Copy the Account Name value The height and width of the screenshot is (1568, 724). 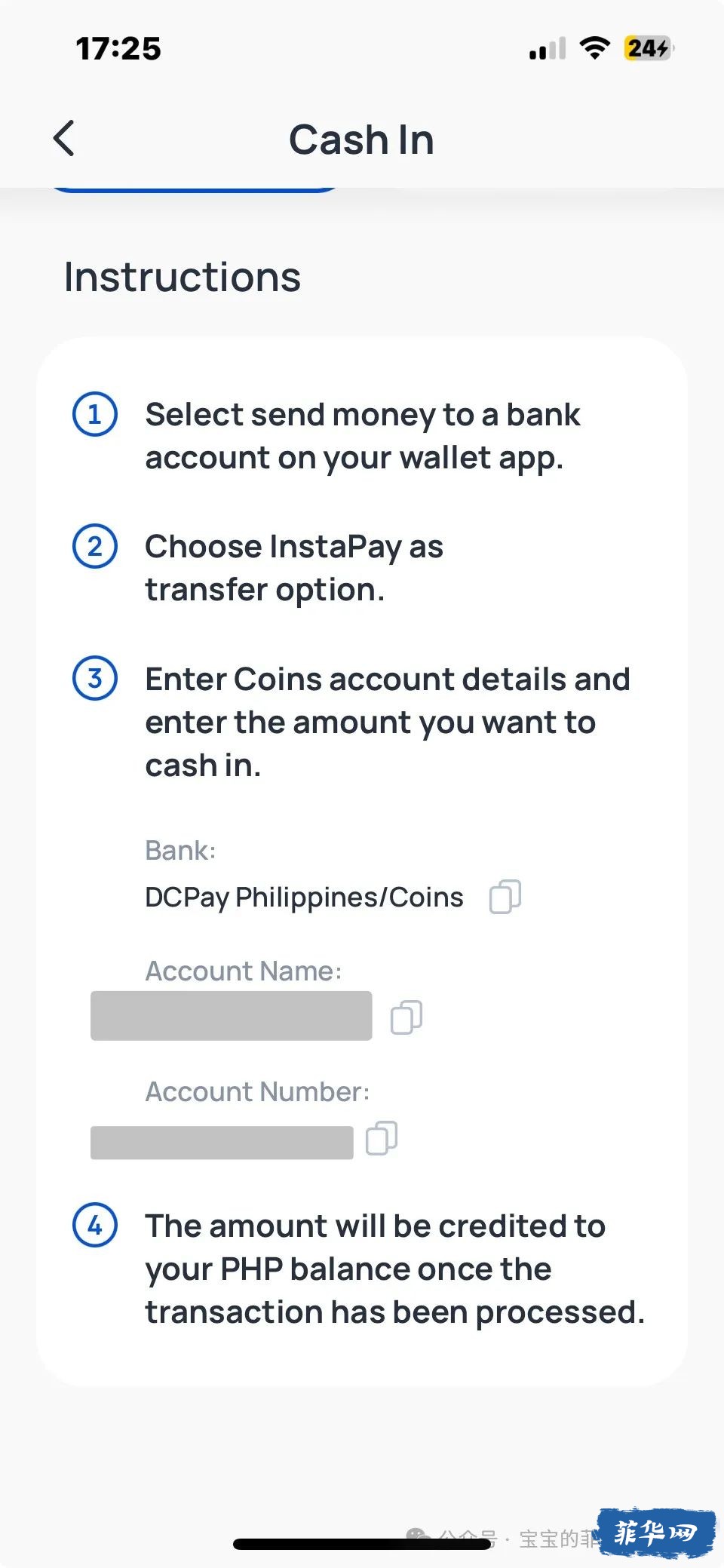click(406, 1017)
